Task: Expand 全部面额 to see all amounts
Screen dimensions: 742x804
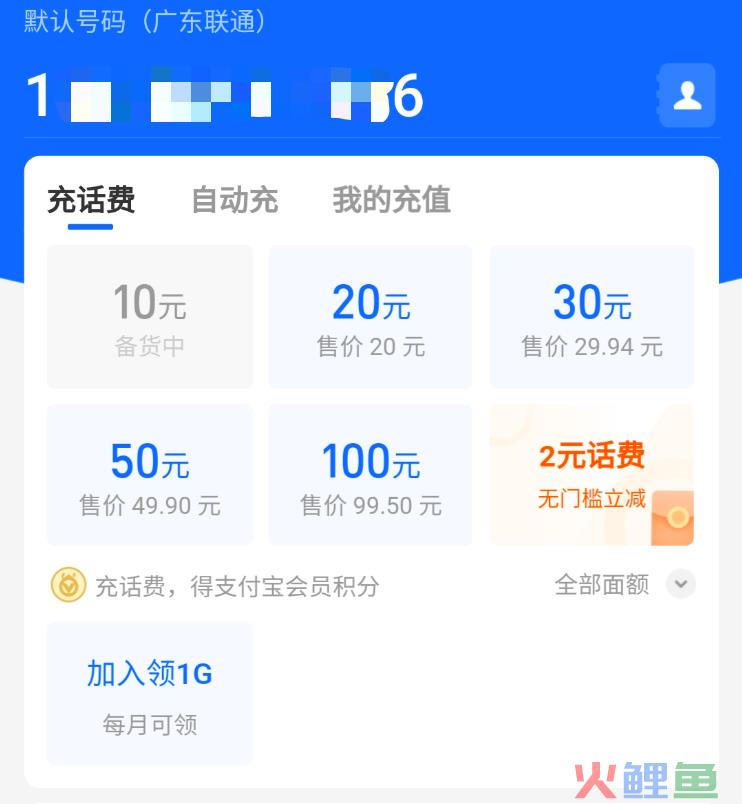Action: click(624, 584)
